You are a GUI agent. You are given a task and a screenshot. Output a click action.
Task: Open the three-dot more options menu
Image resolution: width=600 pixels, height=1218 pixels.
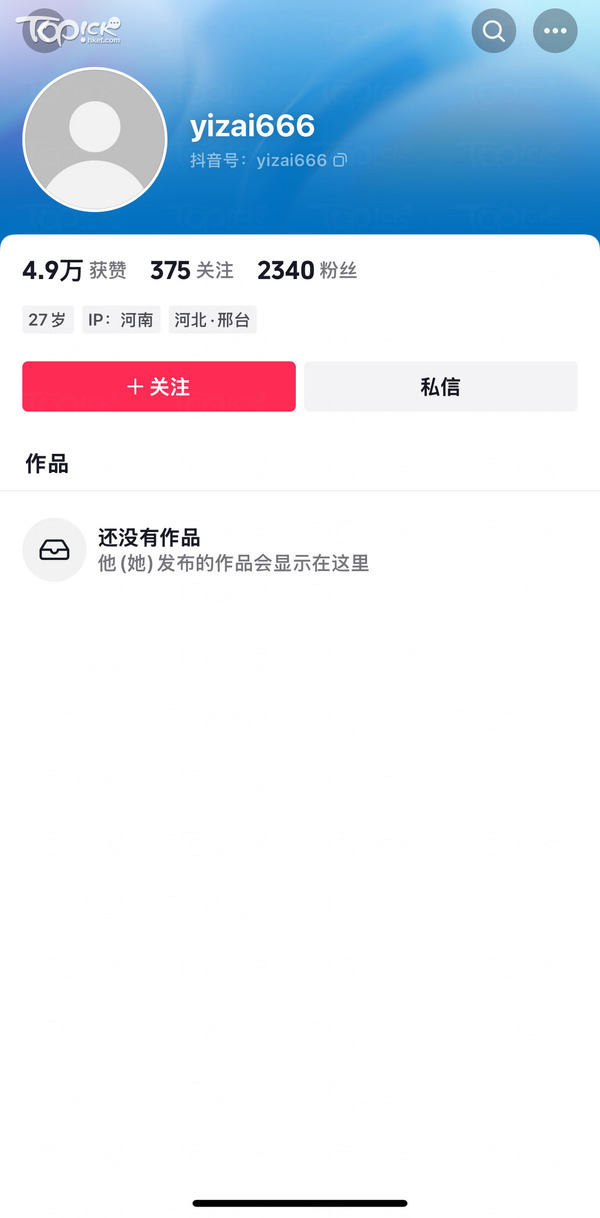[x=555, y=31]
